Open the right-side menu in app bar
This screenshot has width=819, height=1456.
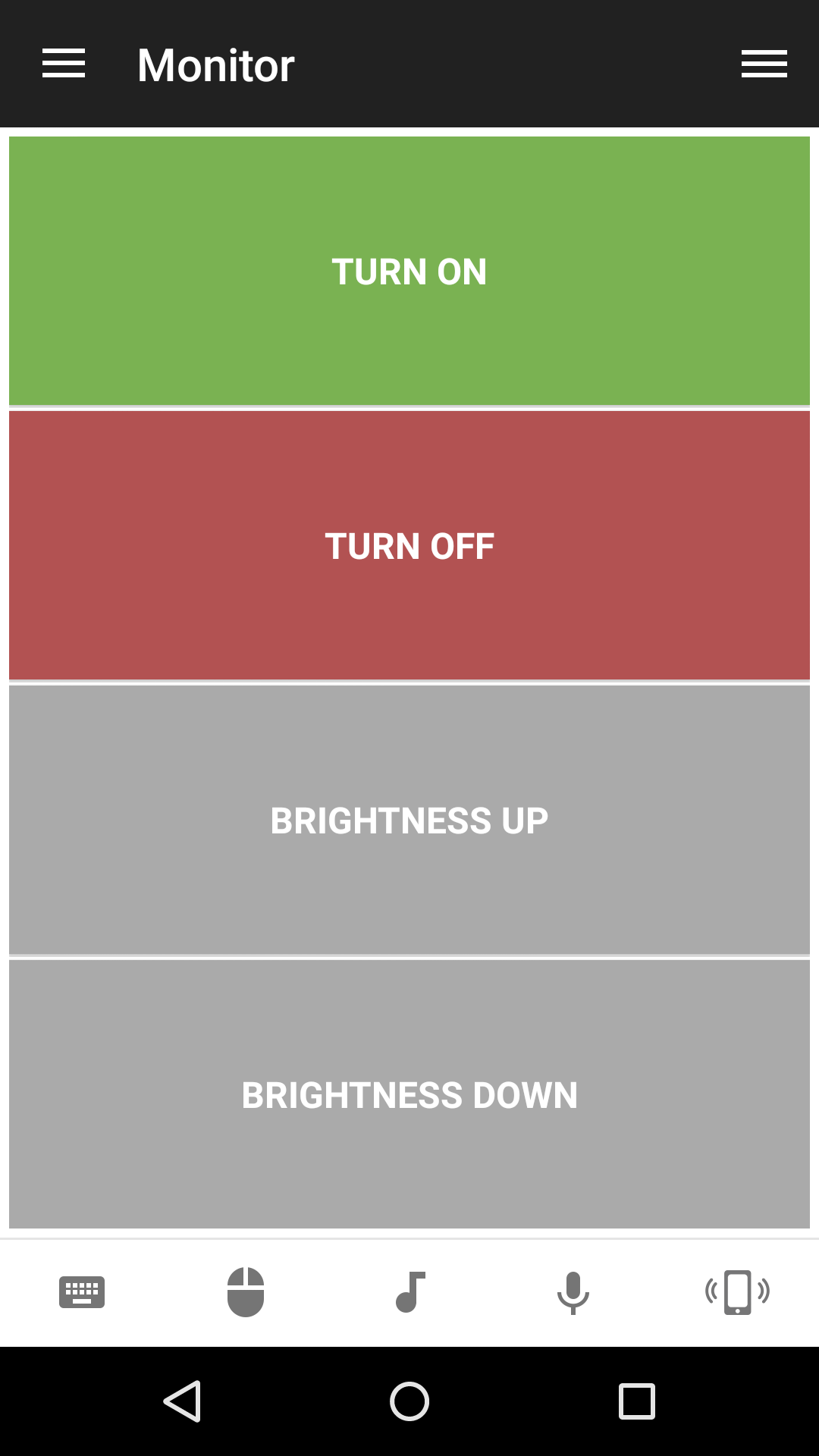(764, 64)
